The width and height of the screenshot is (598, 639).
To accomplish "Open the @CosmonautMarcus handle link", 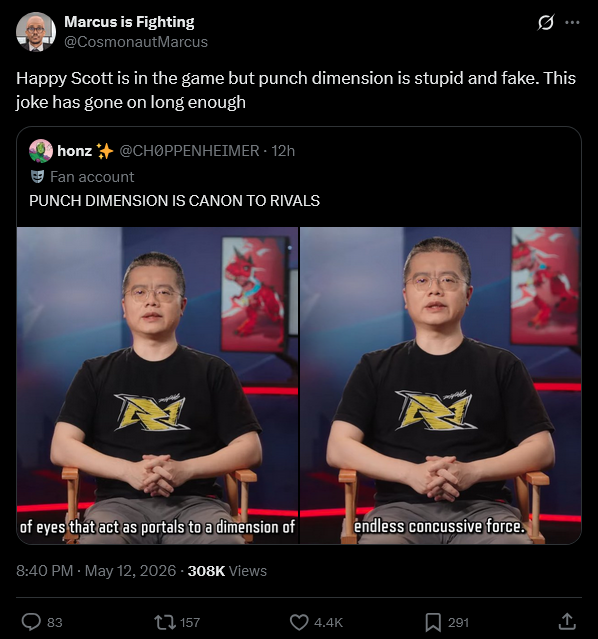I will (x=136, y=42).
